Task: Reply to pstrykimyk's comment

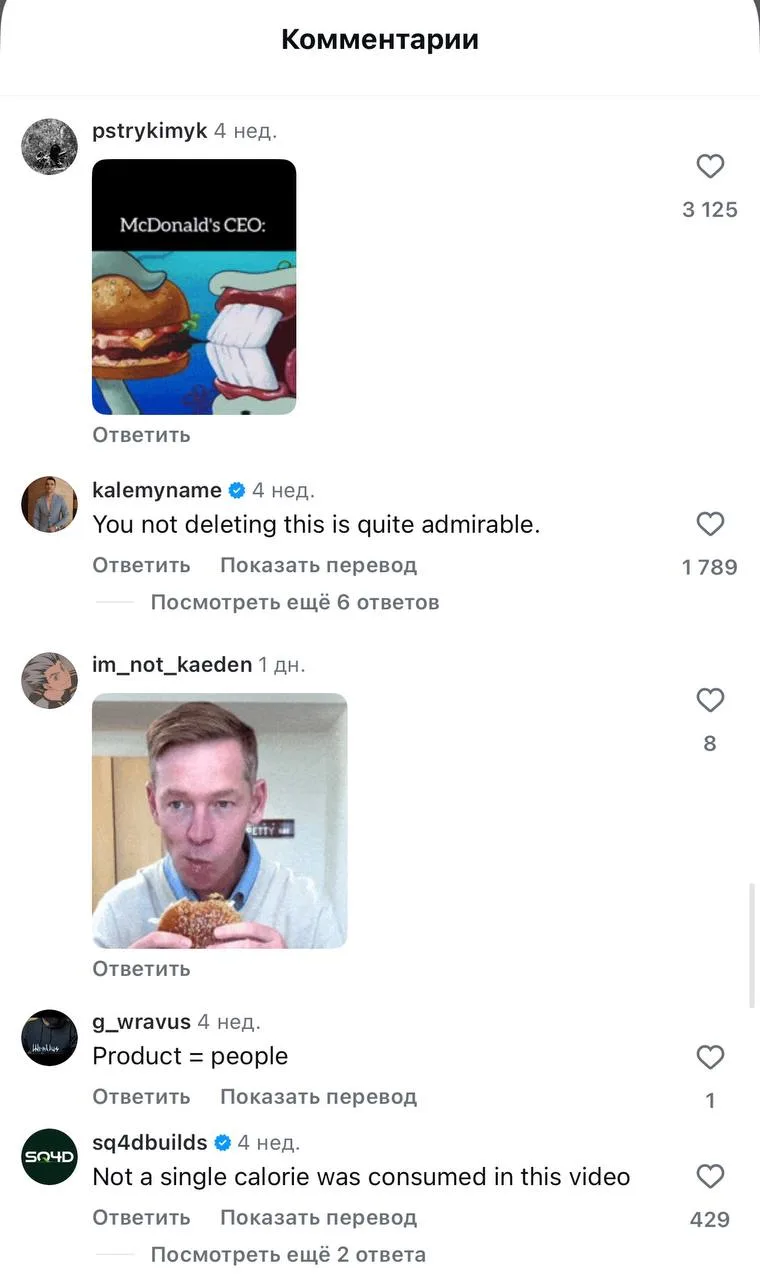Action: pos(141,435)
